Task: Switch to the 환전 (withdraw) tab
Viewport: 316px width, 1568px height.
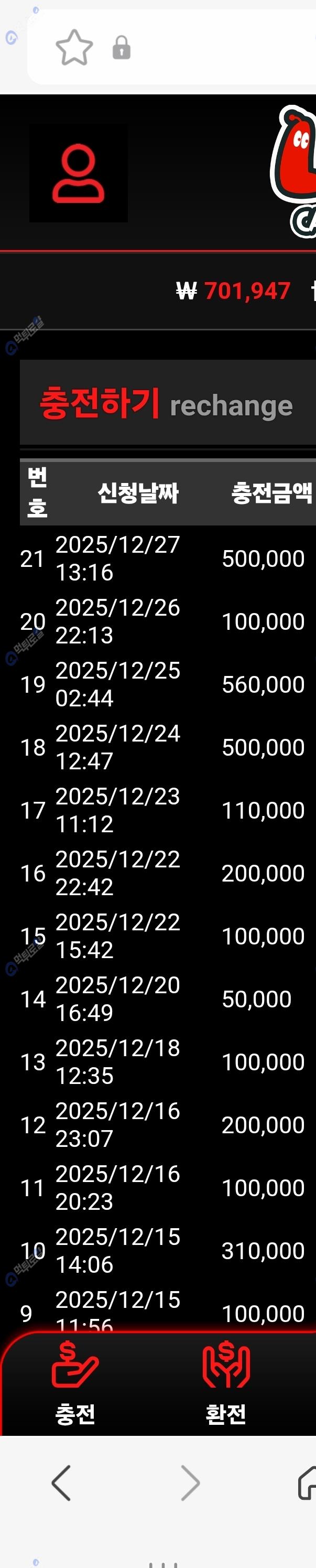Action: coord(226,1384)
